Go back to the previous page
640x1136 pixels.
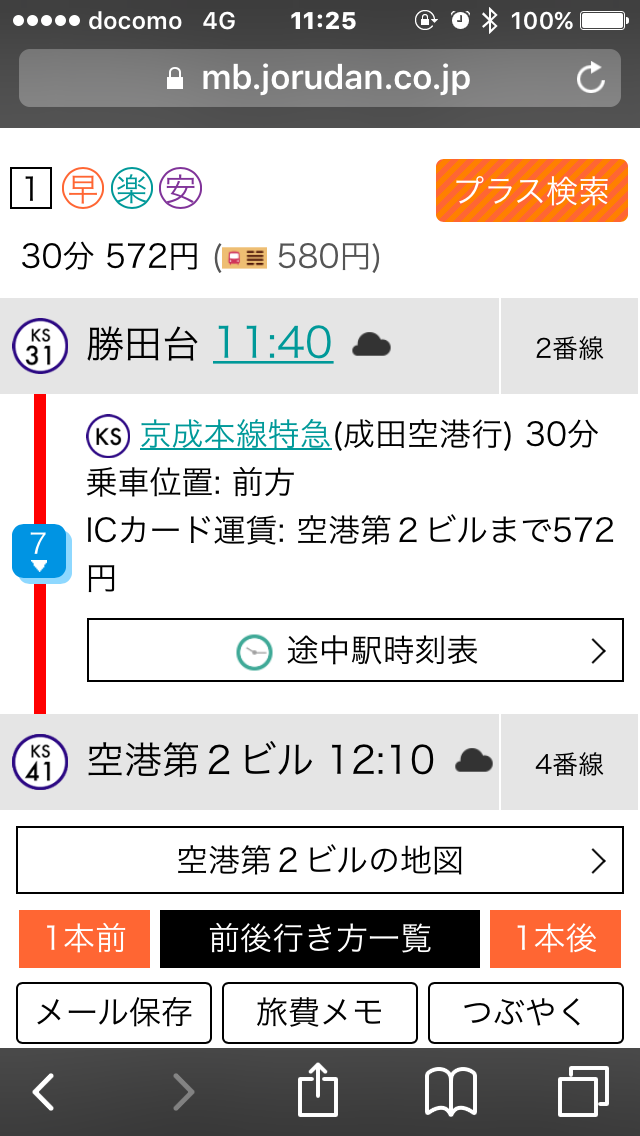43,1092
